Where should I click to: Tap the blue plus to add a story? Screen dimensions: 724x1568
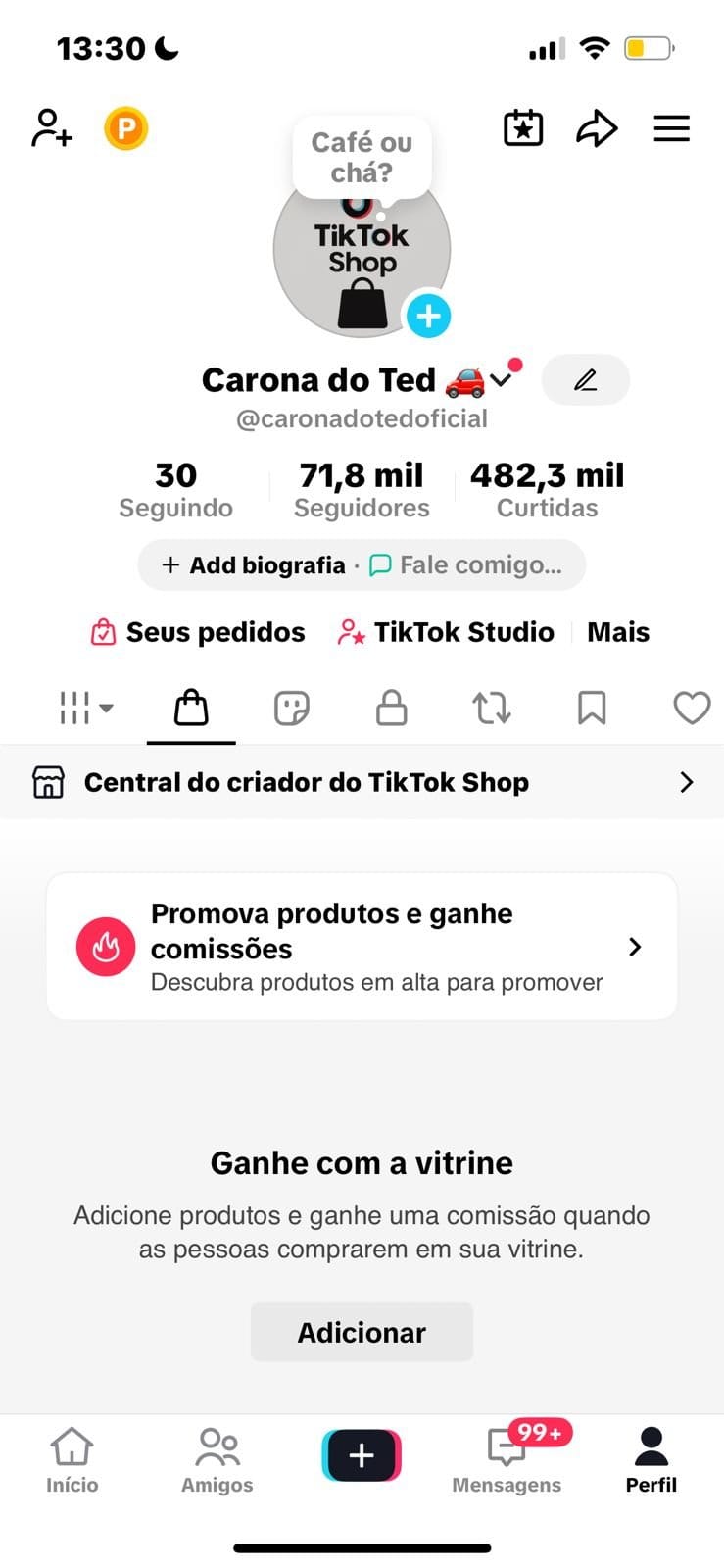(x=428, y=316)
